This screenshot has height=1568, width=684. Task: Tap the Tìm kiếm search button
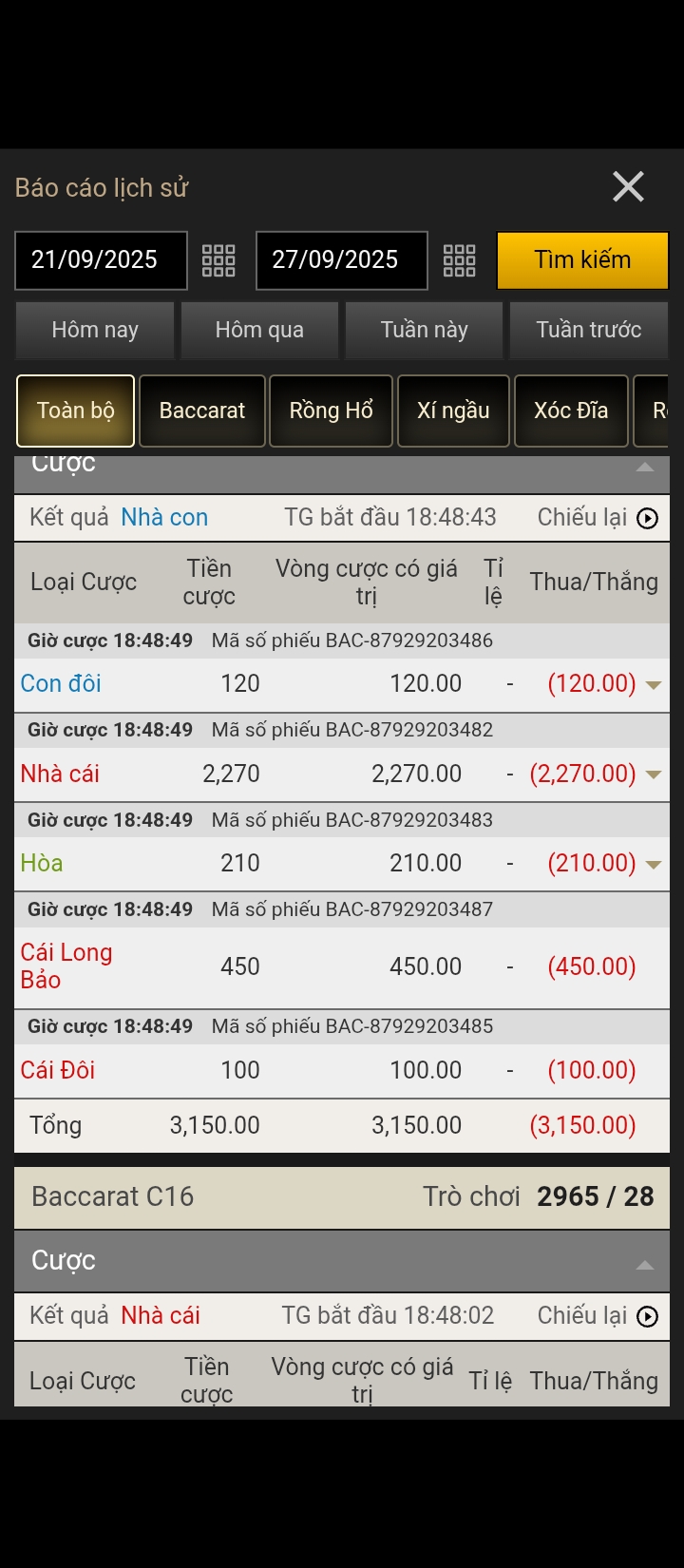click(582, 260)
